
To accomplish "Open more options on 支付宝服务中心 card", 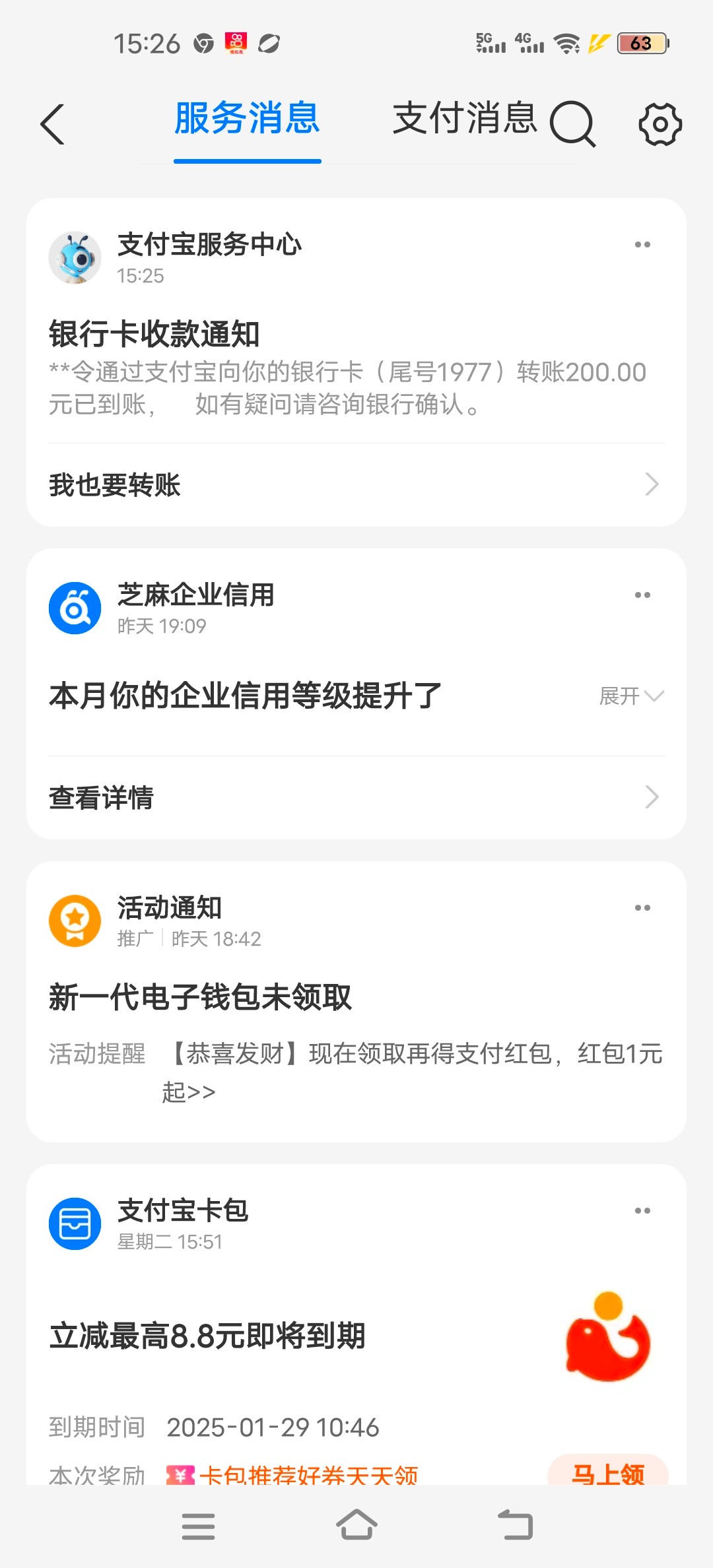I will point(642,245).
